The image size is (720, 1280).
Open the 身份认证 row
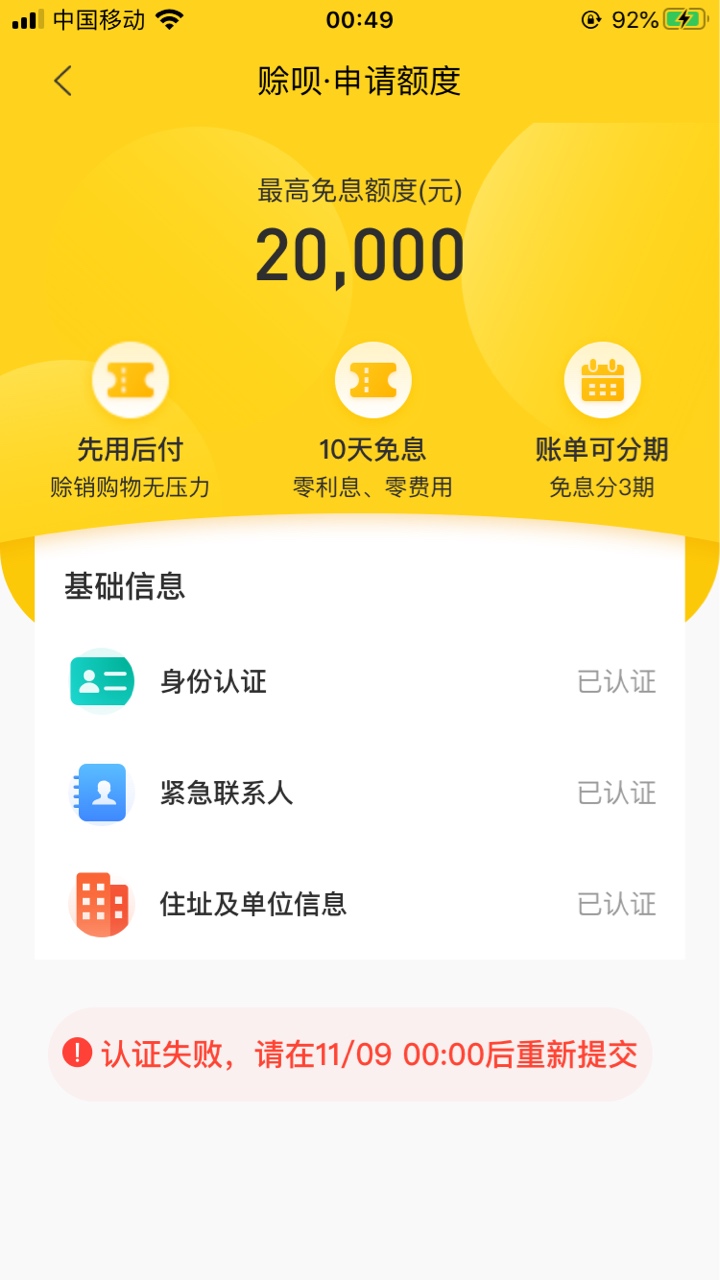[x=360, y=682]
